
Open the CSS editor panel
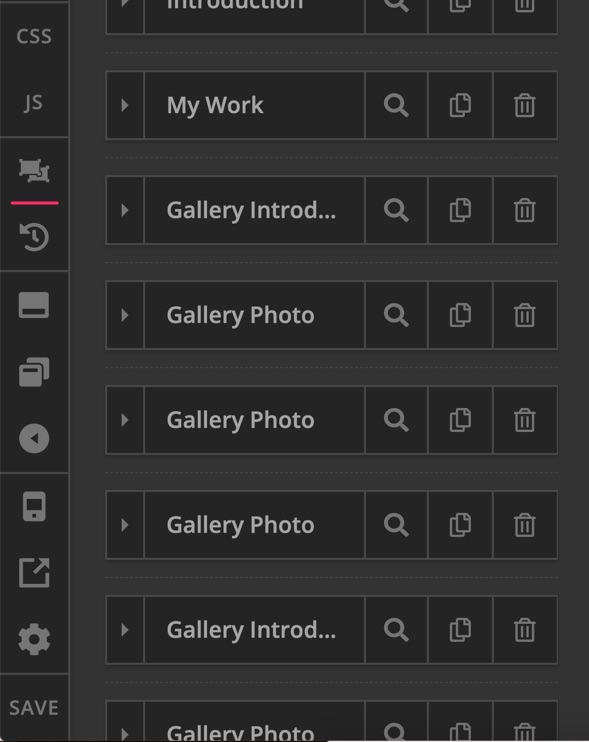coord(34,36)
